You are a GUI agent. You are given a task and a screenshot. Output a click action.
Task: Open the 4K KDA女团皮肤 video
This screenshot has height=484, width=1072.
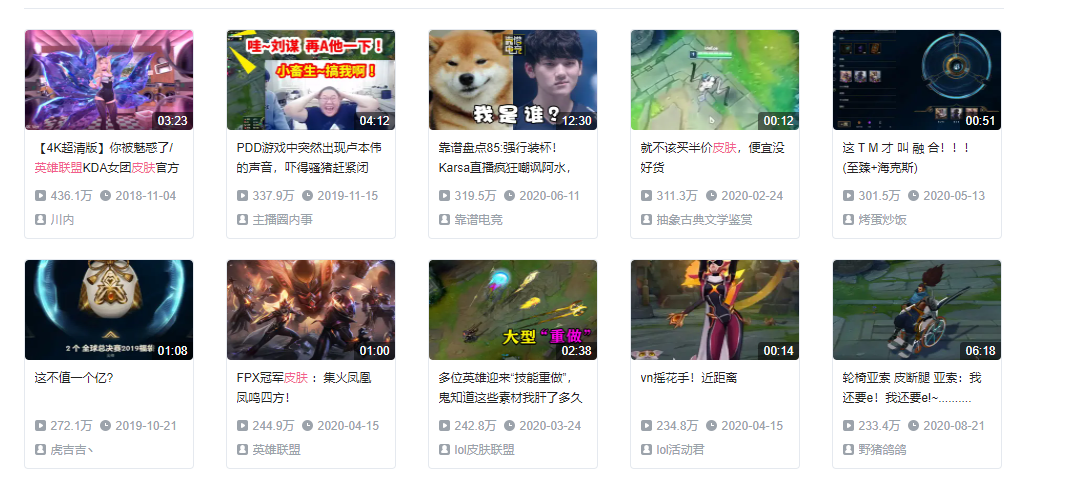109,80
